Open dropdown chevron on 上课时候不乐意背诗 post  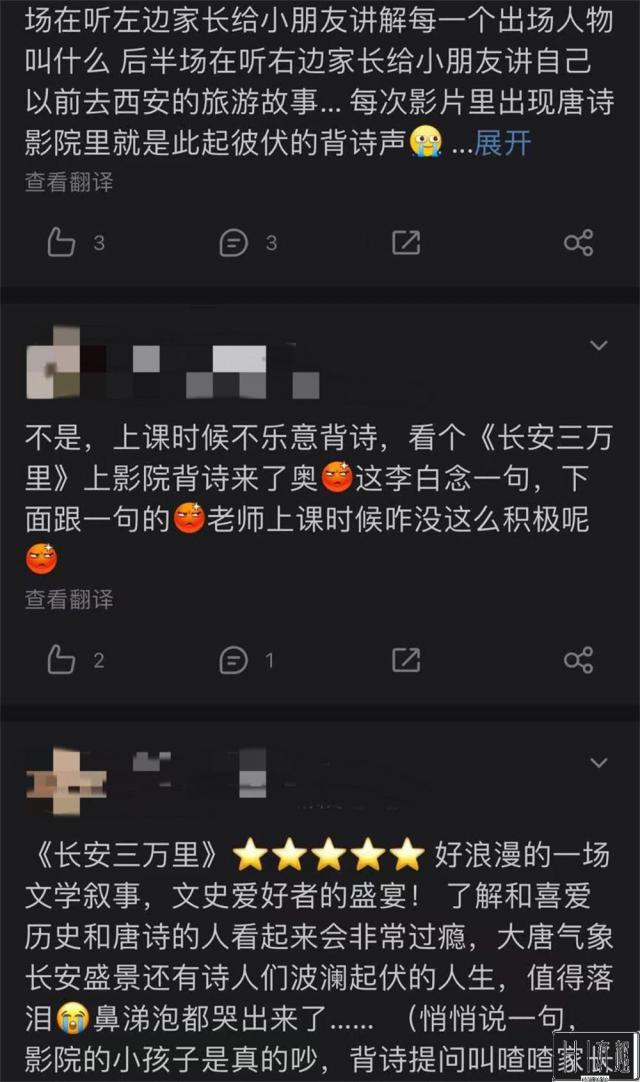599,346
